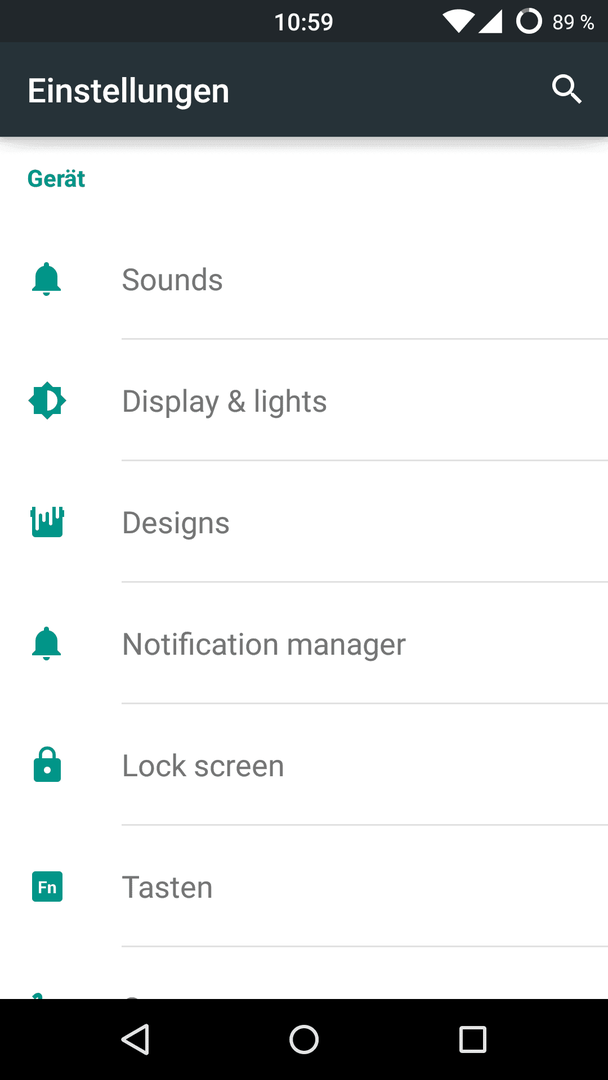The image size is (608, 1080).
Task: Open Notification manager
Action: (304, 644)
